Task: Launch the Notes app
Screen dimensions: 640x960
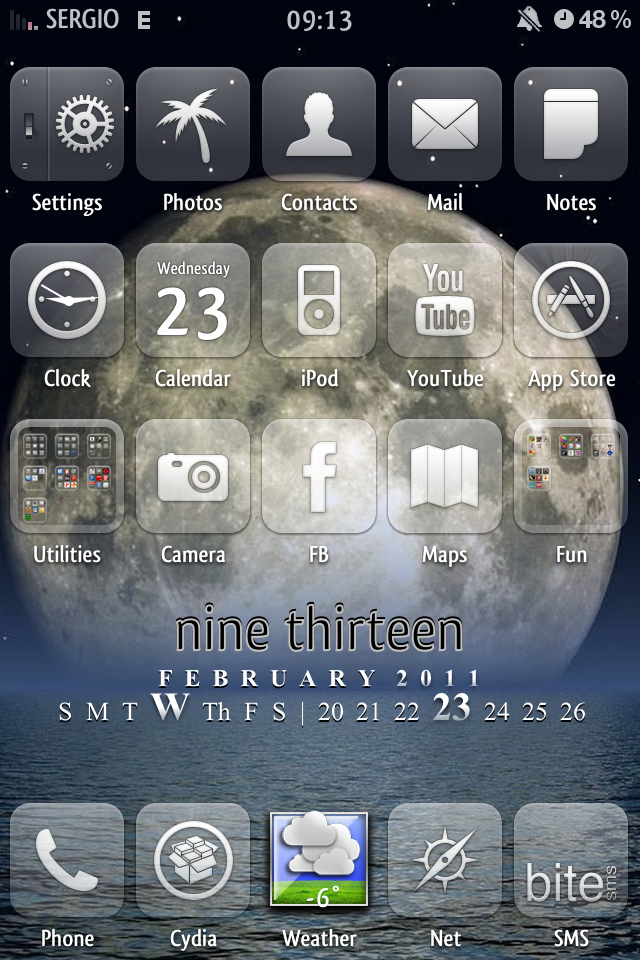Action: tap(571, 125)
